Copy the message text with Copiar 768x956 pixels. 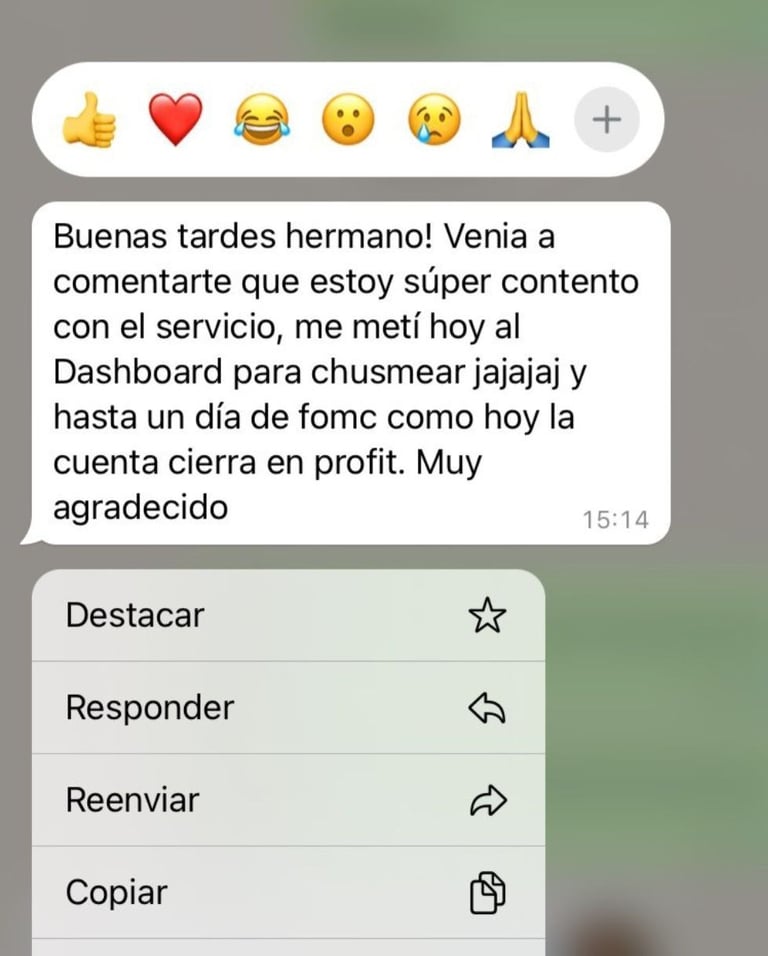click(288, 892)
